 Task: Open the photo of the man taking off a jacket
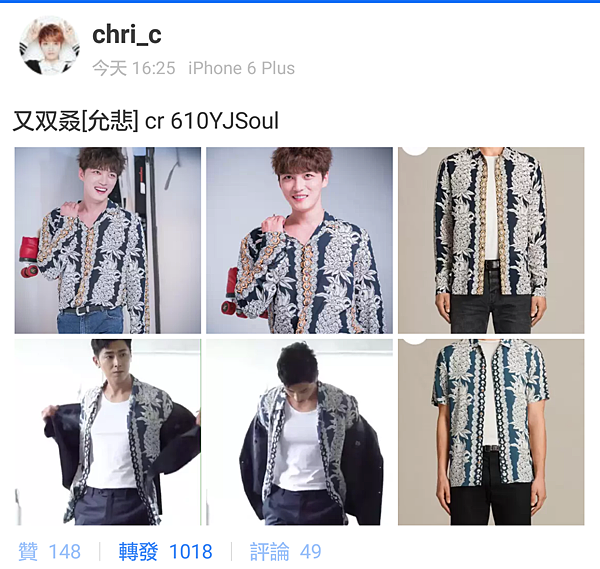pyautogui.click(x=107, y=432)
